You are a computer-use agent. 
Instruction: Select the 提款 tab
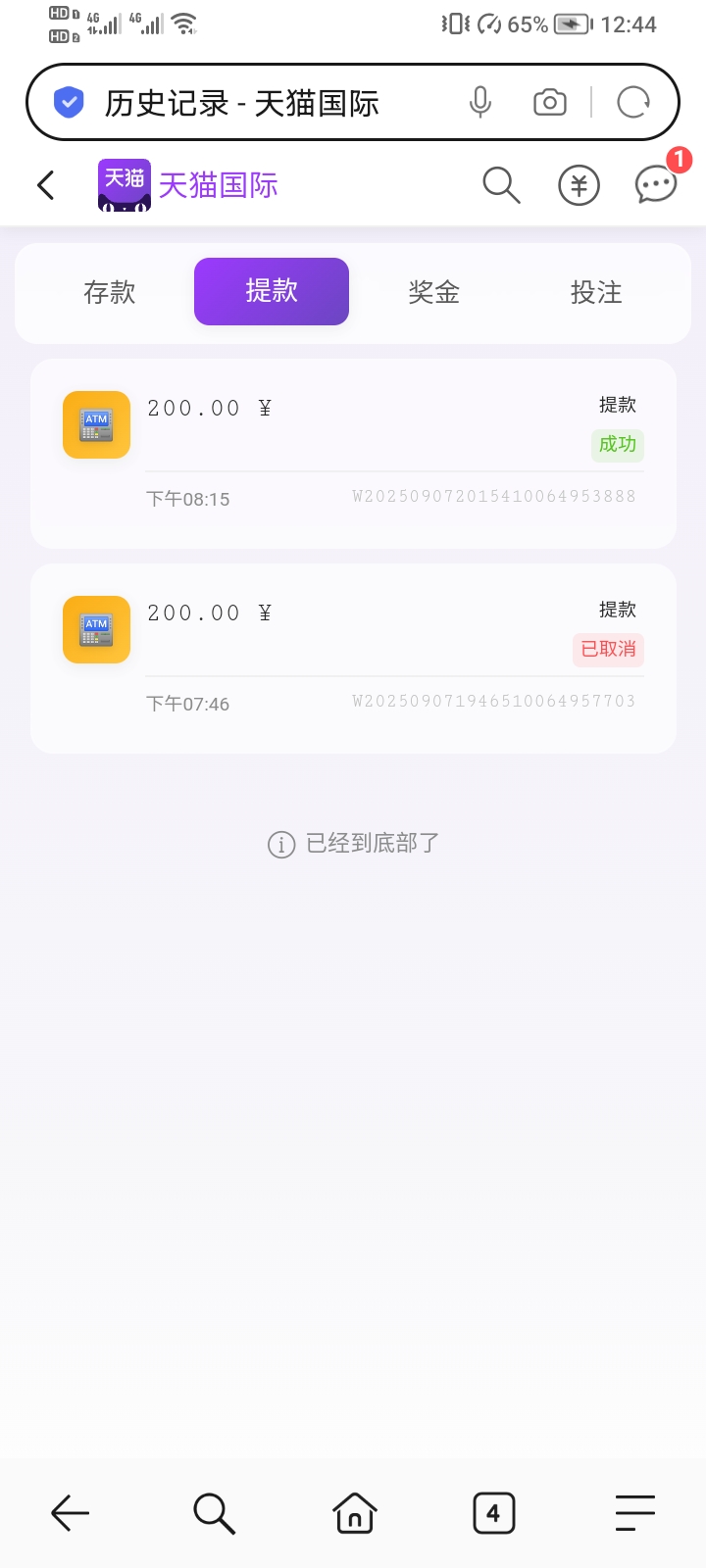[272, 291]
